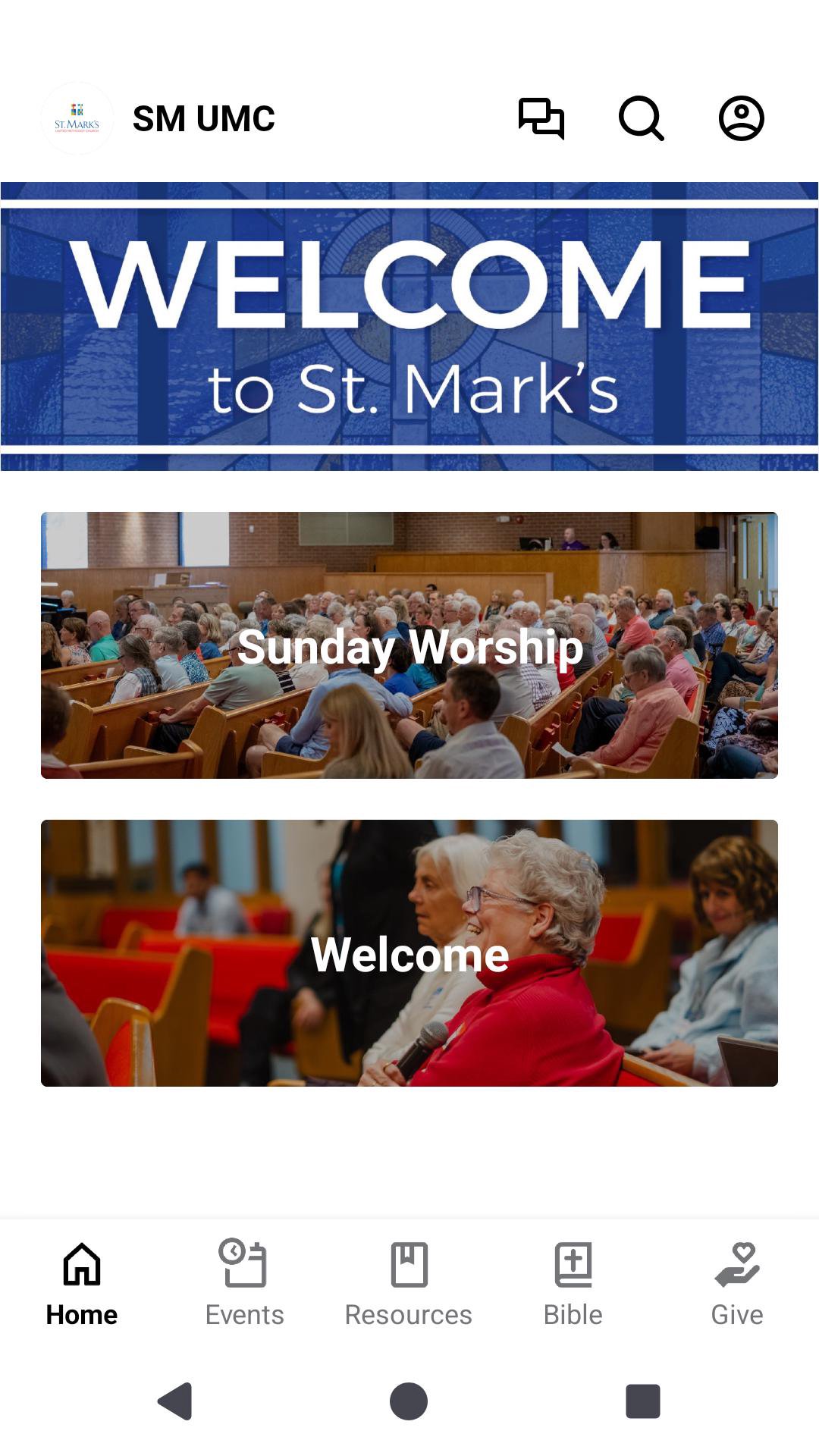819x1456 pixels.
Task: Open the messages chat icon
Action: pos(541,118)
